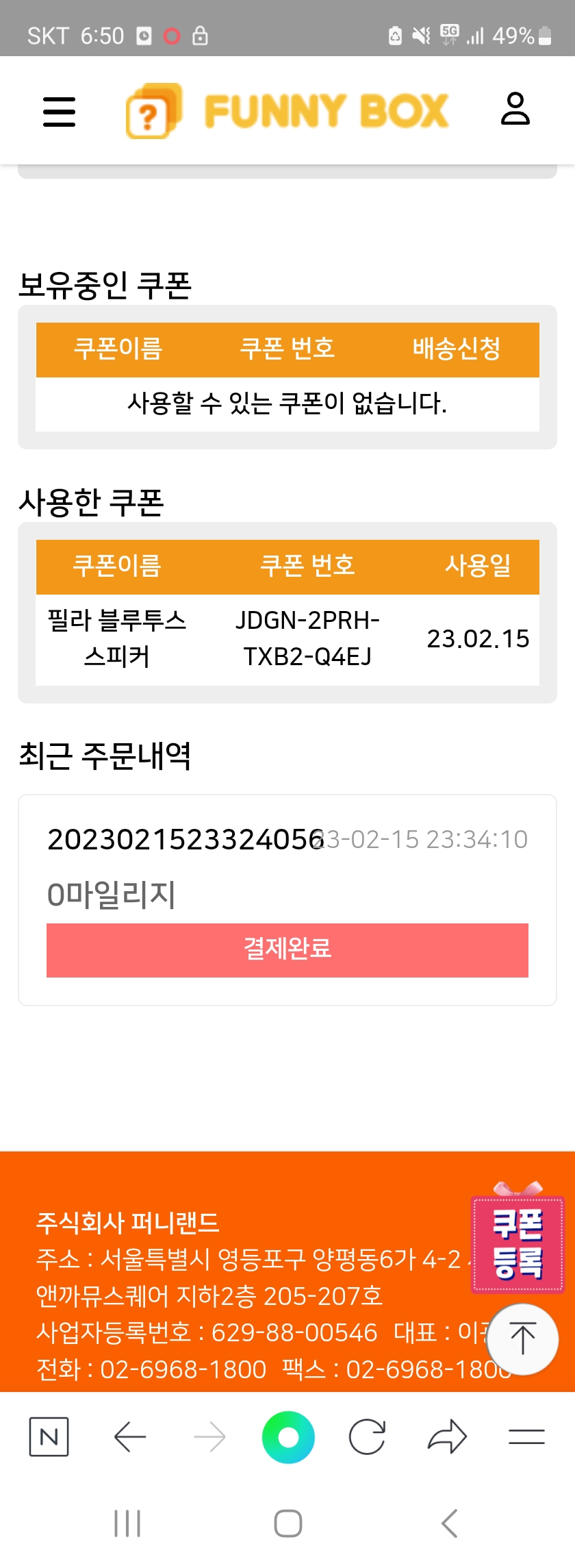Open recent apps from system navigation

[127, 1523]
